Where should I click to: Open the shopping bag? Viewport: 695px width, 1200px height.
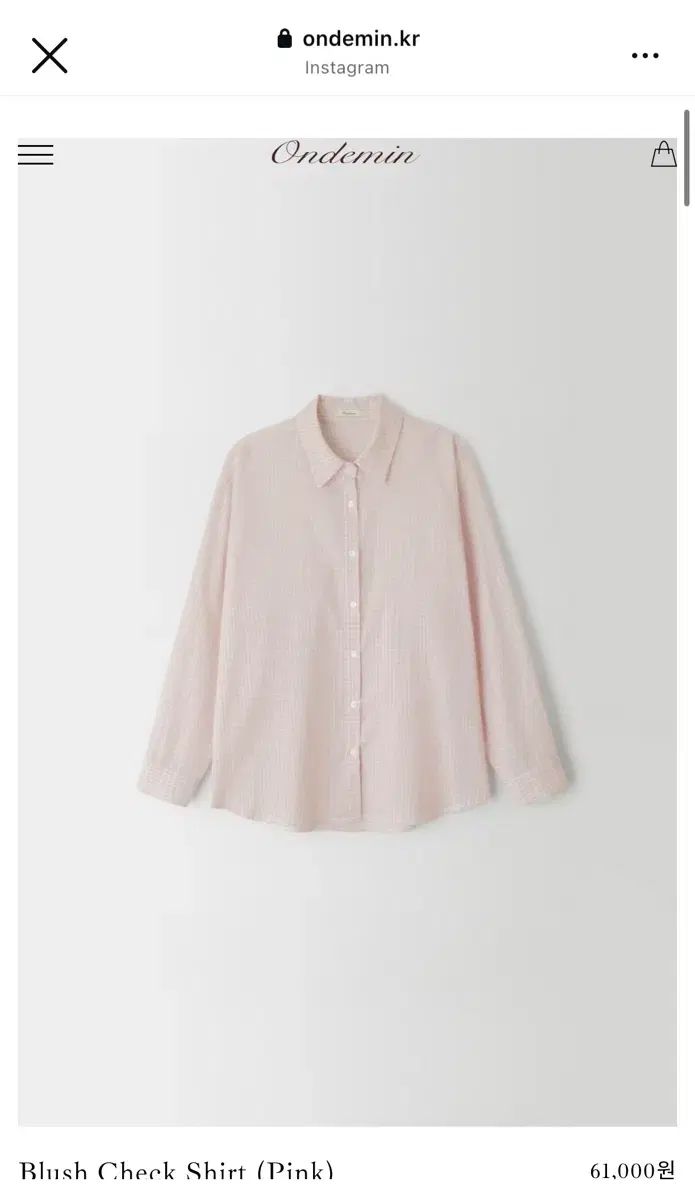pos(664,154)
